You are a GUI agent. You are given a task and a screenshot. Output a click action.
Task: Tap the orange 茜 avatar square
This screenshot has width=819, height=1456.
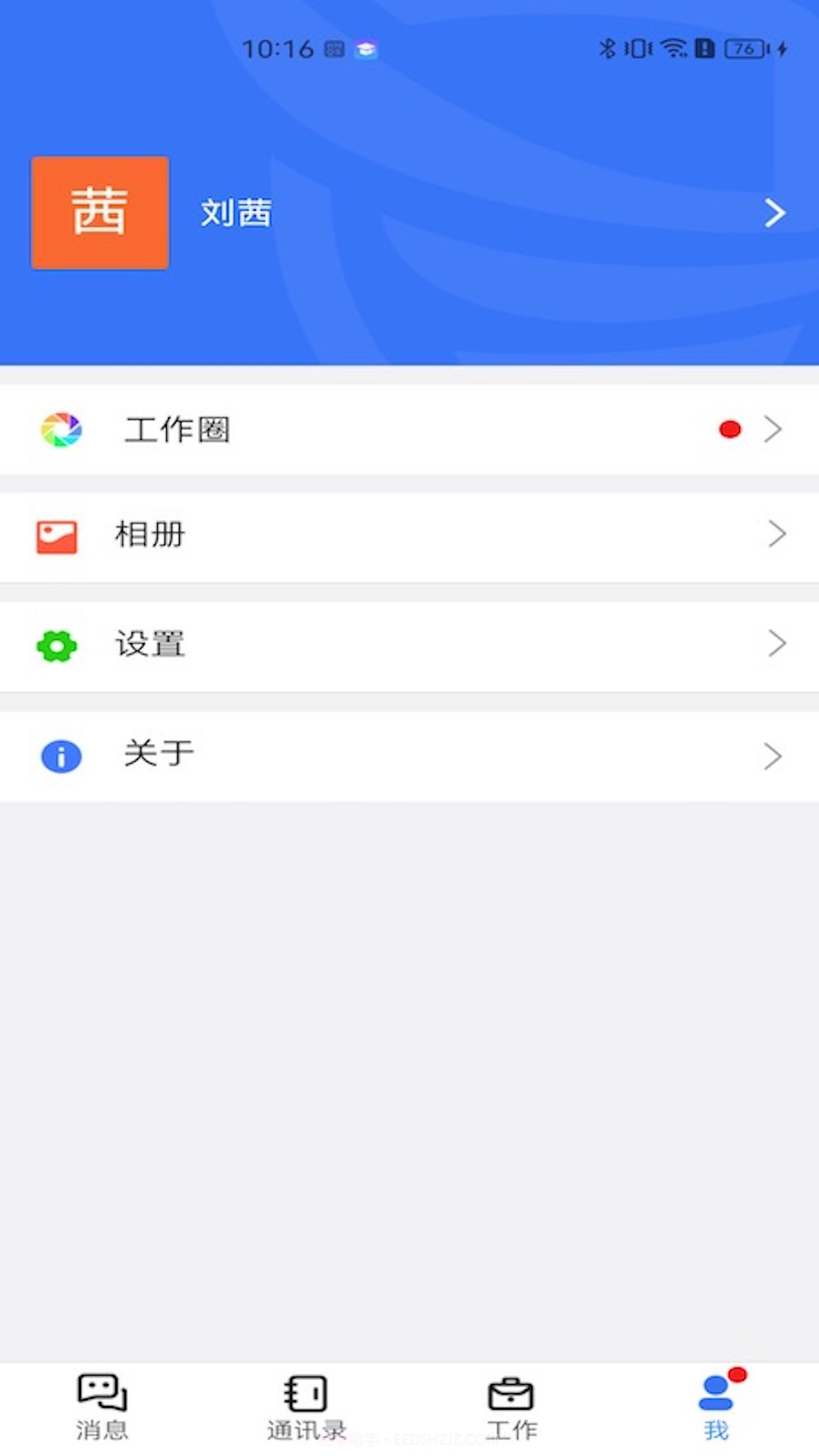pyautogui.click(x=99, y=212)
